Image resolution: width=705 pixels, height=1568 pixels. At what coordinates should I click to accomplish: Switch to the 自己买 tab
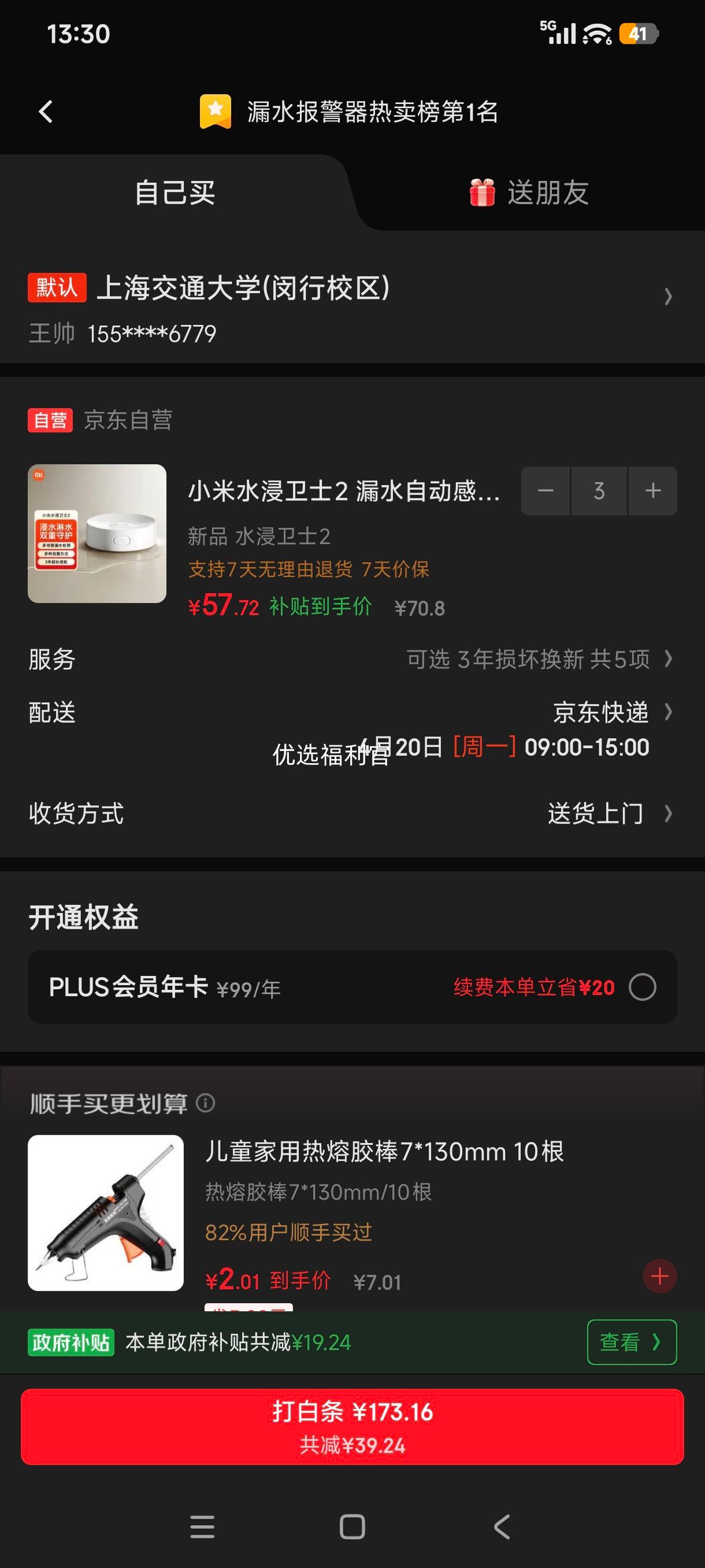coord(176,192)
